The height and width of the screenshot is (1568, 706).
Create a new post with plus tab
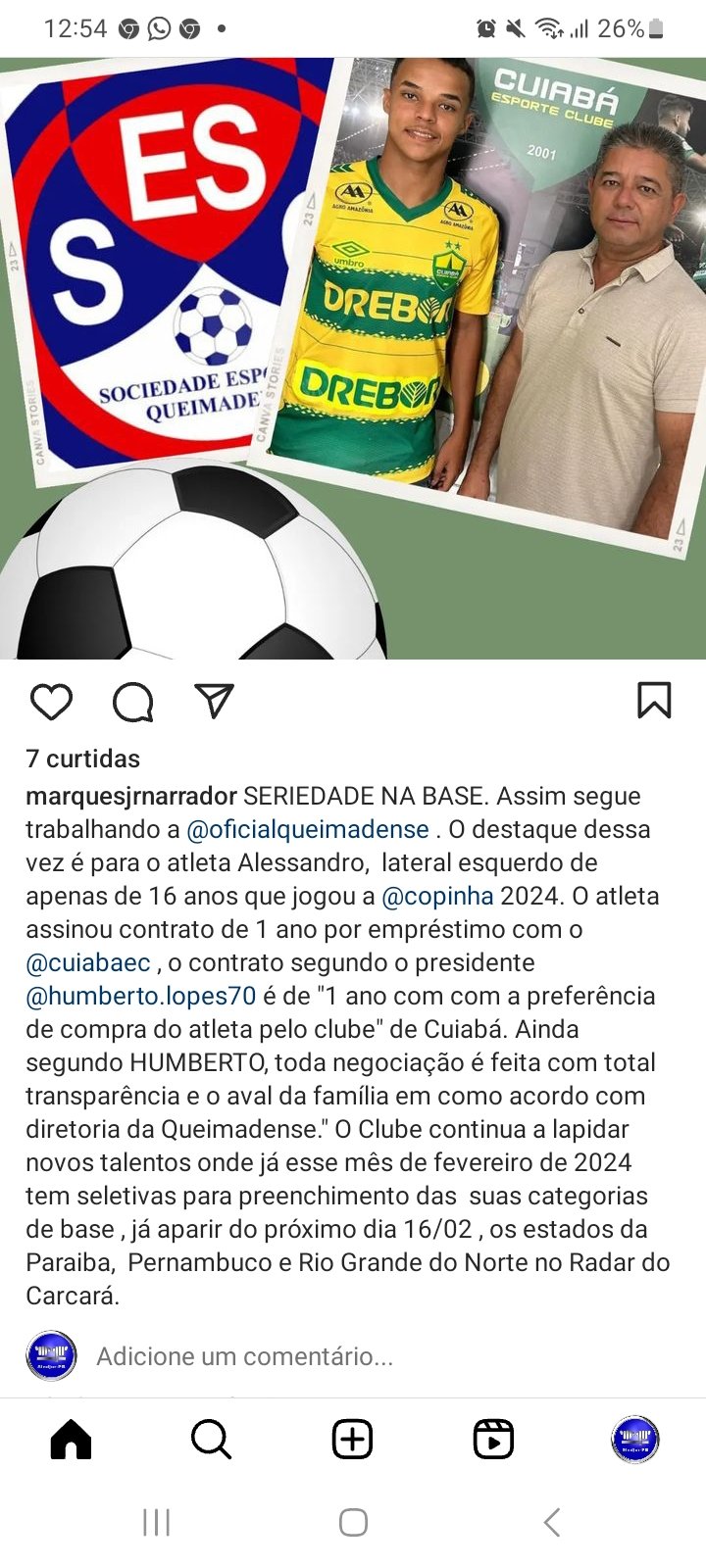click(352, 1440)
